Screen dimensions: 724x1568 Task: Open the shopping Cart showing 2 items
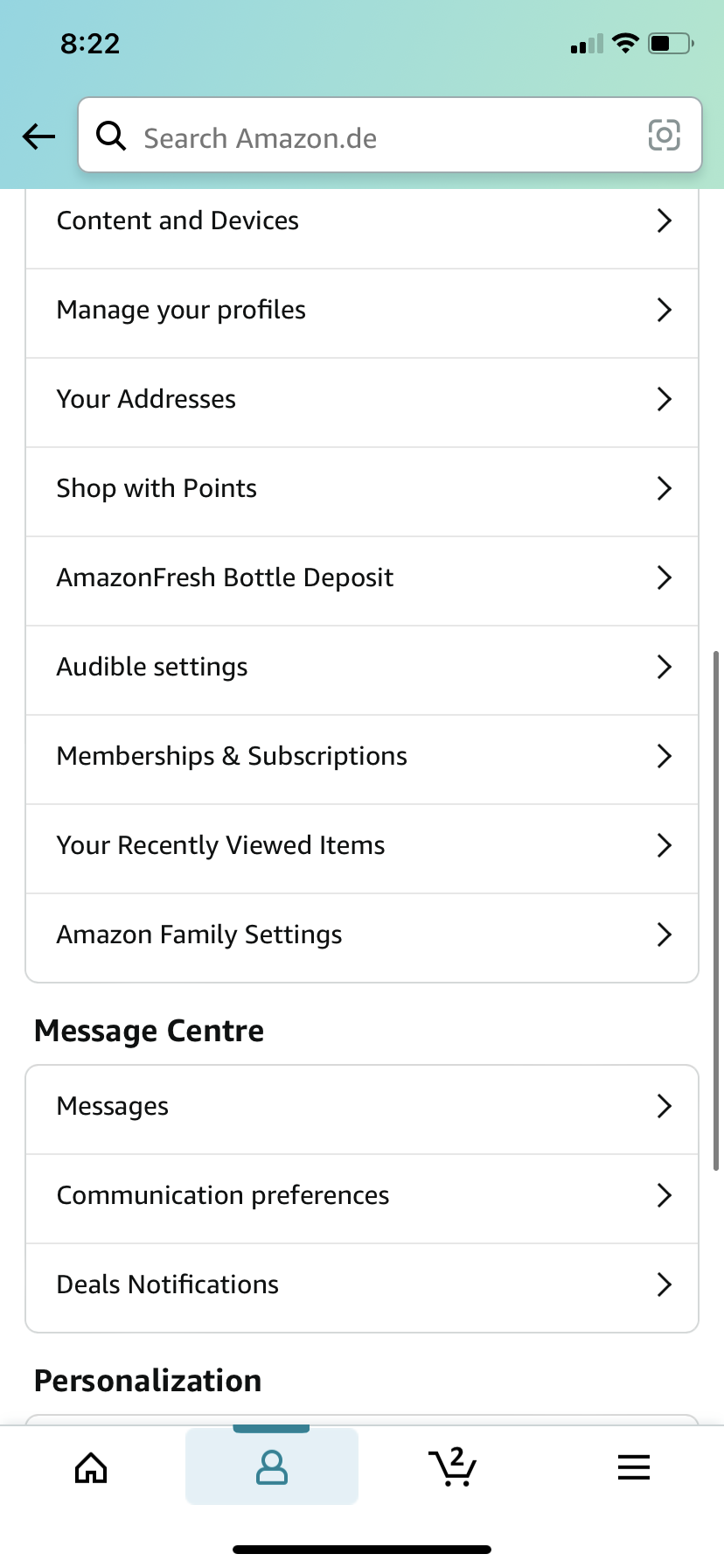[453, 1467]
